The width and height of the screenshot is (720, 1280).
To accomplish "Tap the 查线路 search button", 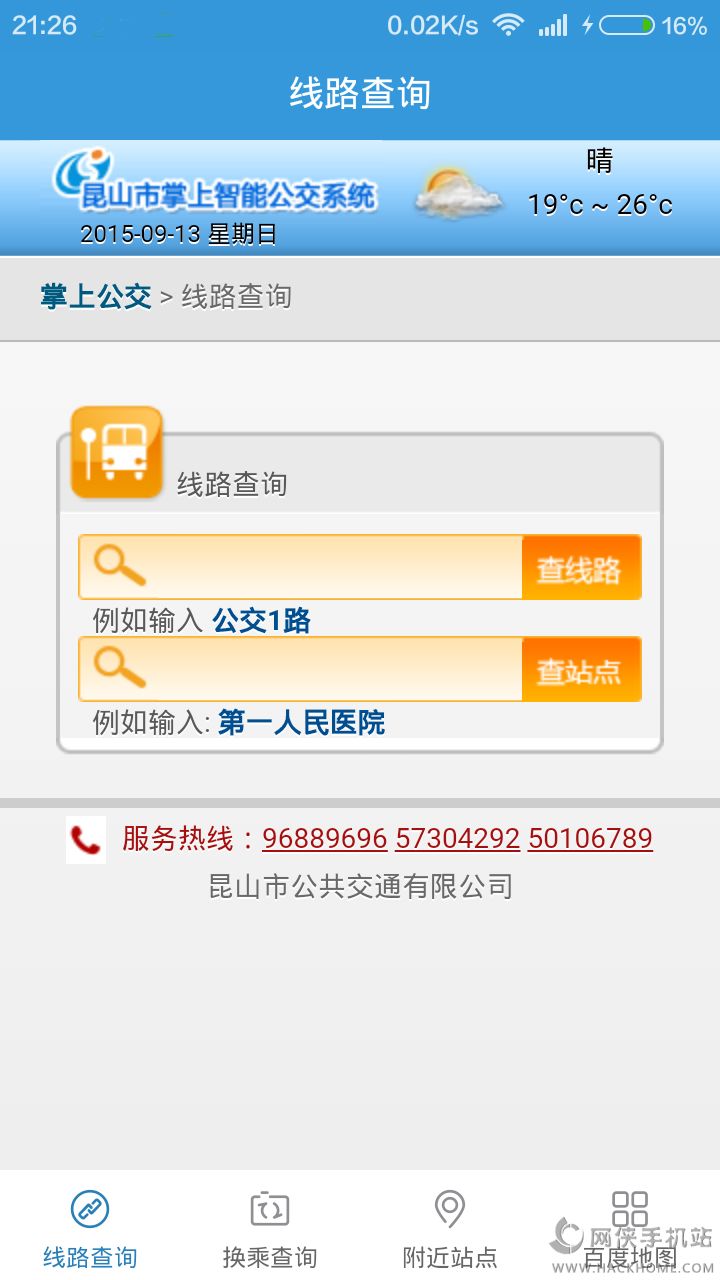I will pos(581,568).
